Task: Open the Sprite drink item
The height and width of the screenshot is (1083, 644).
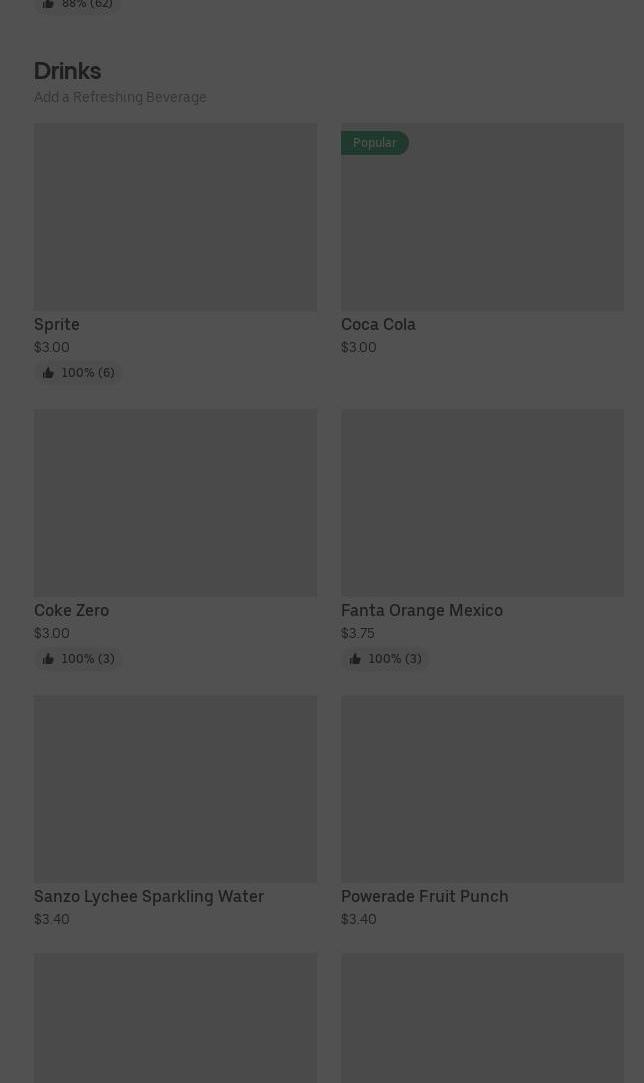Action: pyautogui.click(x=175, y=253)
